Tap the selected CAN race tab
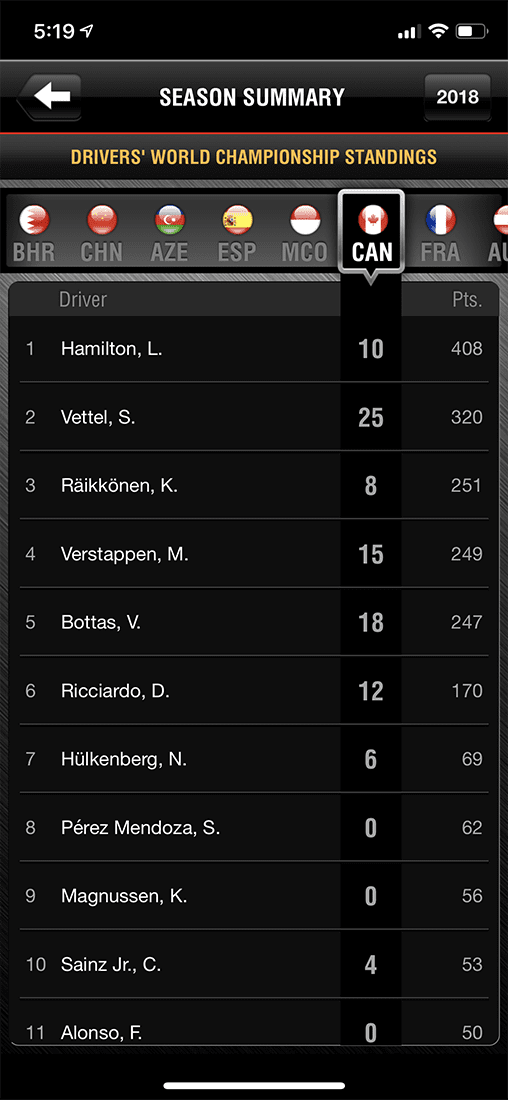The height and width of the screenshot is (1100, 508). tap(371, 233)
